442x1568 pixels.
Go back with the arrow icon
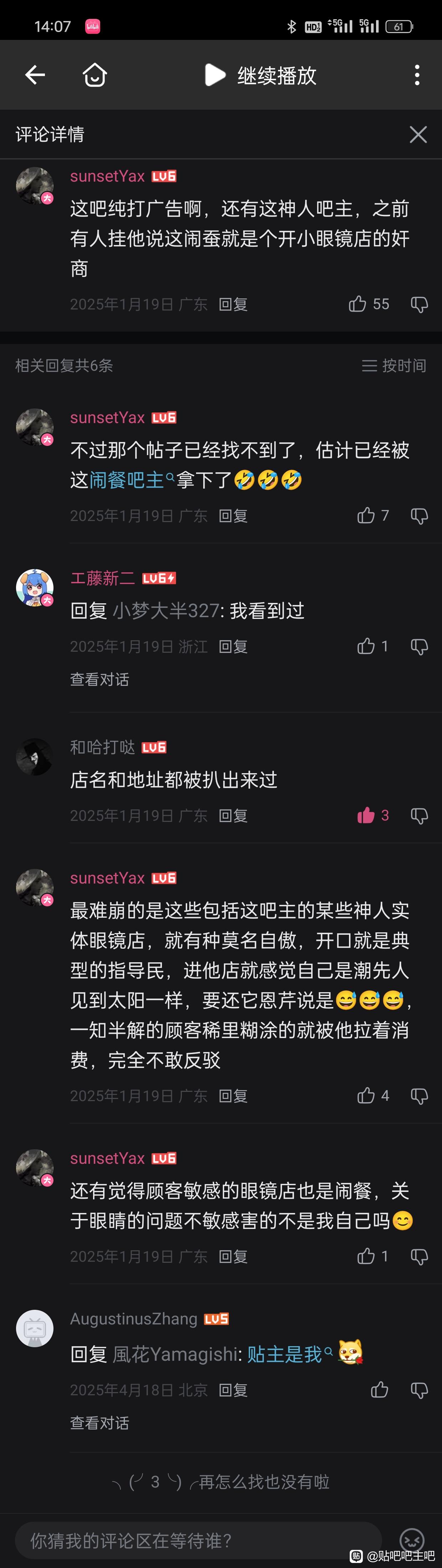pyautogui.click(x=35, y=75)
